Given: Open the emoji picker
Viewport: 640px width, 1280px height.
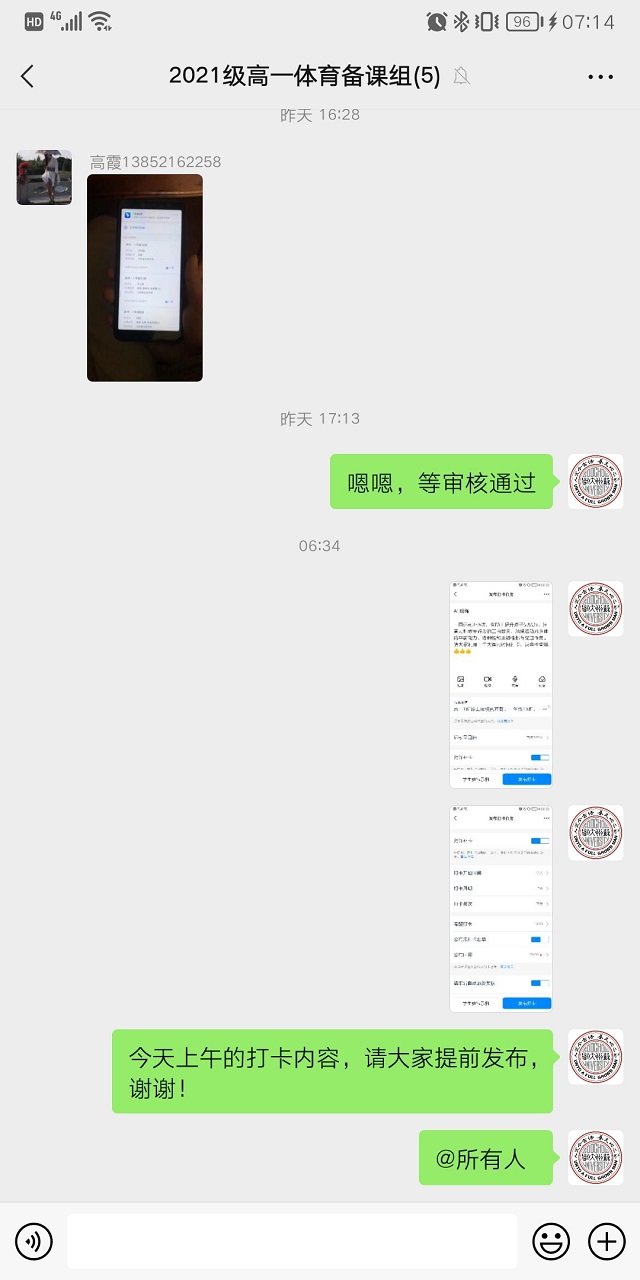Looking at the screenshot, I should point(550,1241).
